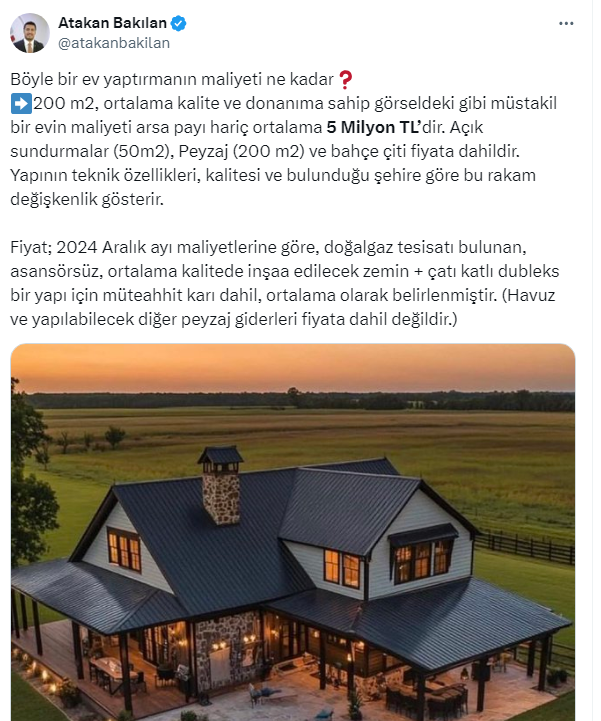
Task: Open Atakan Bakılan's profile picture
Action: (30, 33)
